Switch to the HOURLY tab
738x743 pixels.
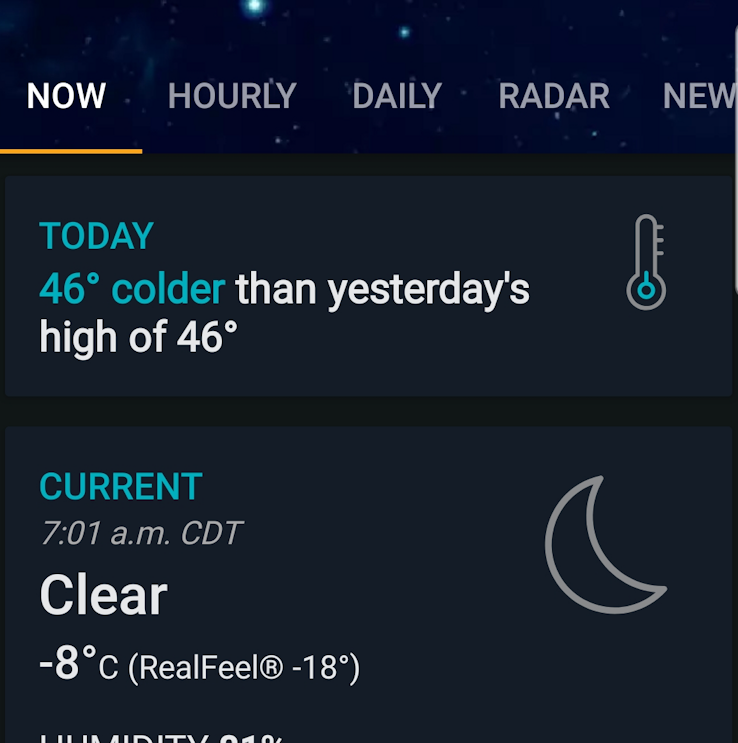pyautogui.click(x=232, y=96)
